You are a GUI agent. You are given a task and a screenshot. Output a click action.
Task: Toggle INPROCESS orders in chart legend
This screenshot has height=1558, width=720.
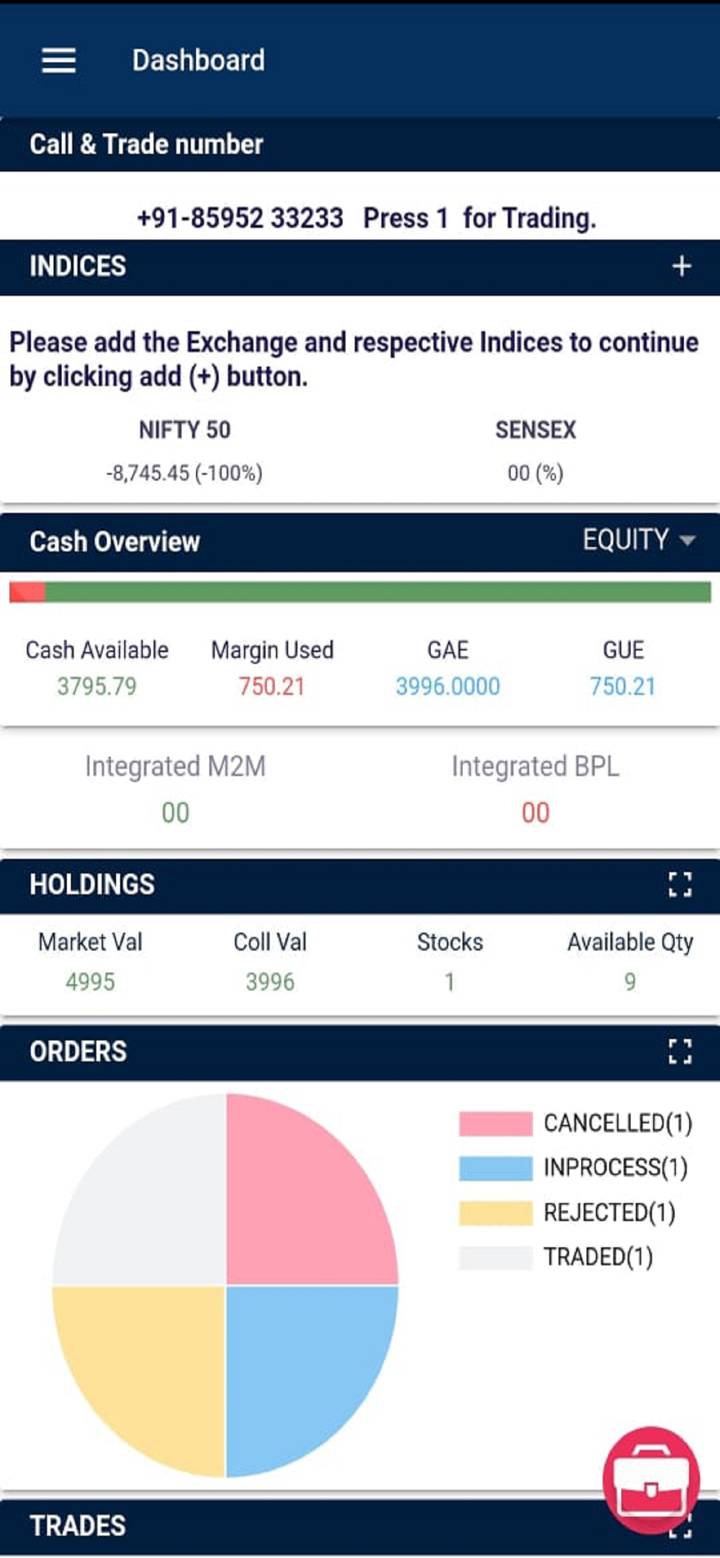pyautogui.click(x=574, y=1167)
